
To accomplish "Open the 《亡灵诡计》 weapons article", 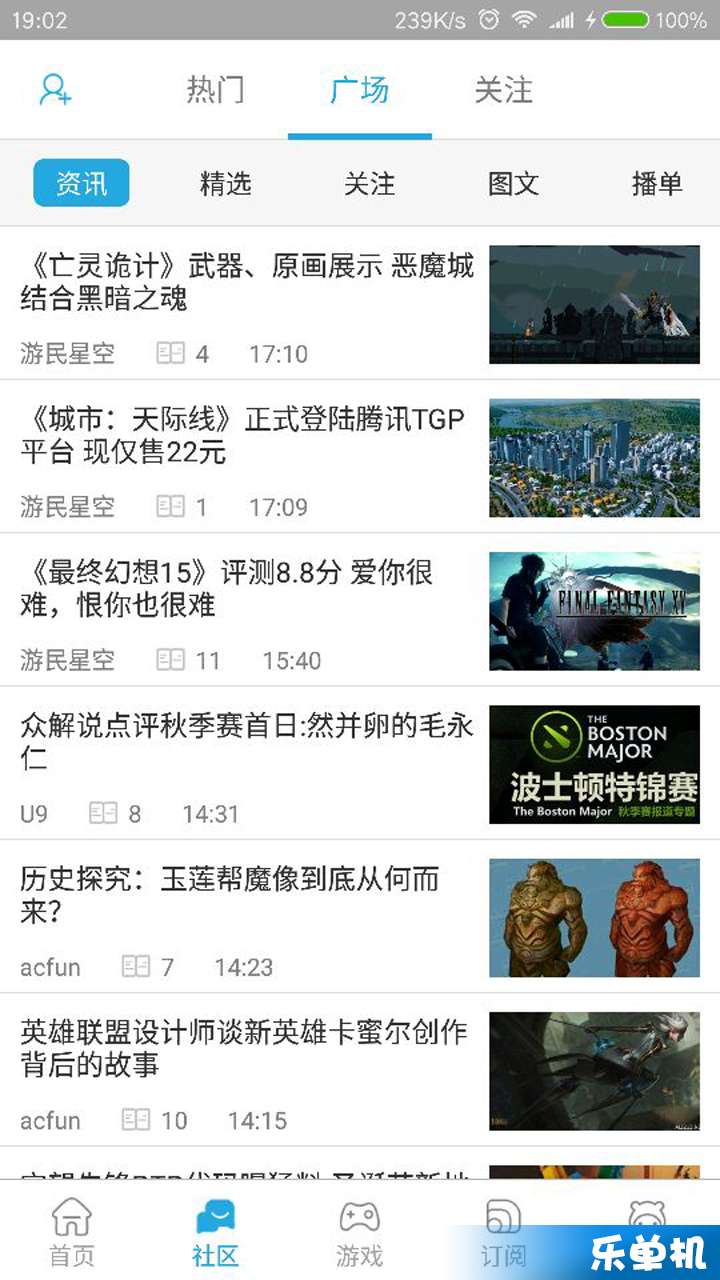I will click(360, 303).
